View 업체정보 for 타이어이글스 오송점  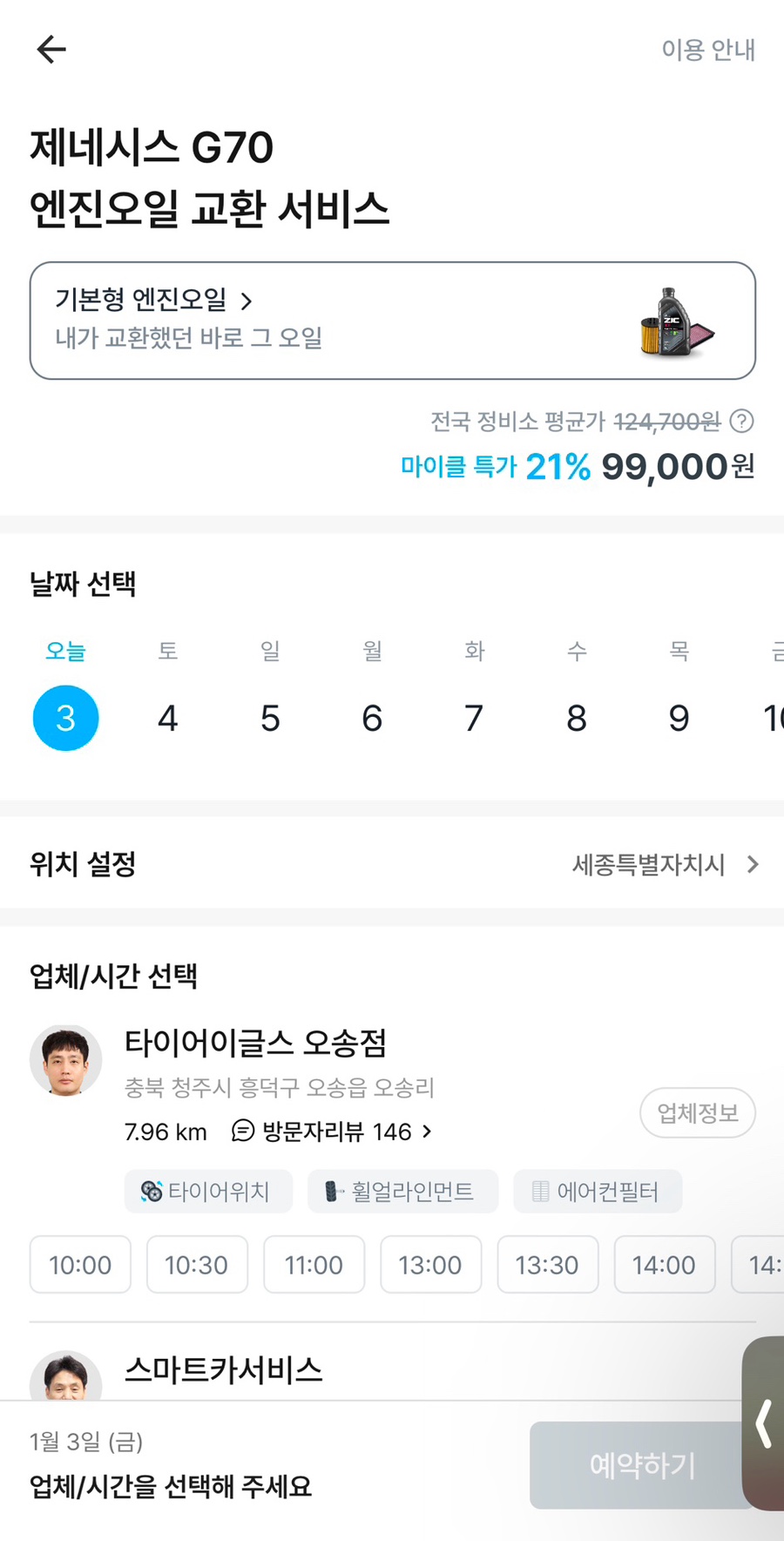[697, 1112]
